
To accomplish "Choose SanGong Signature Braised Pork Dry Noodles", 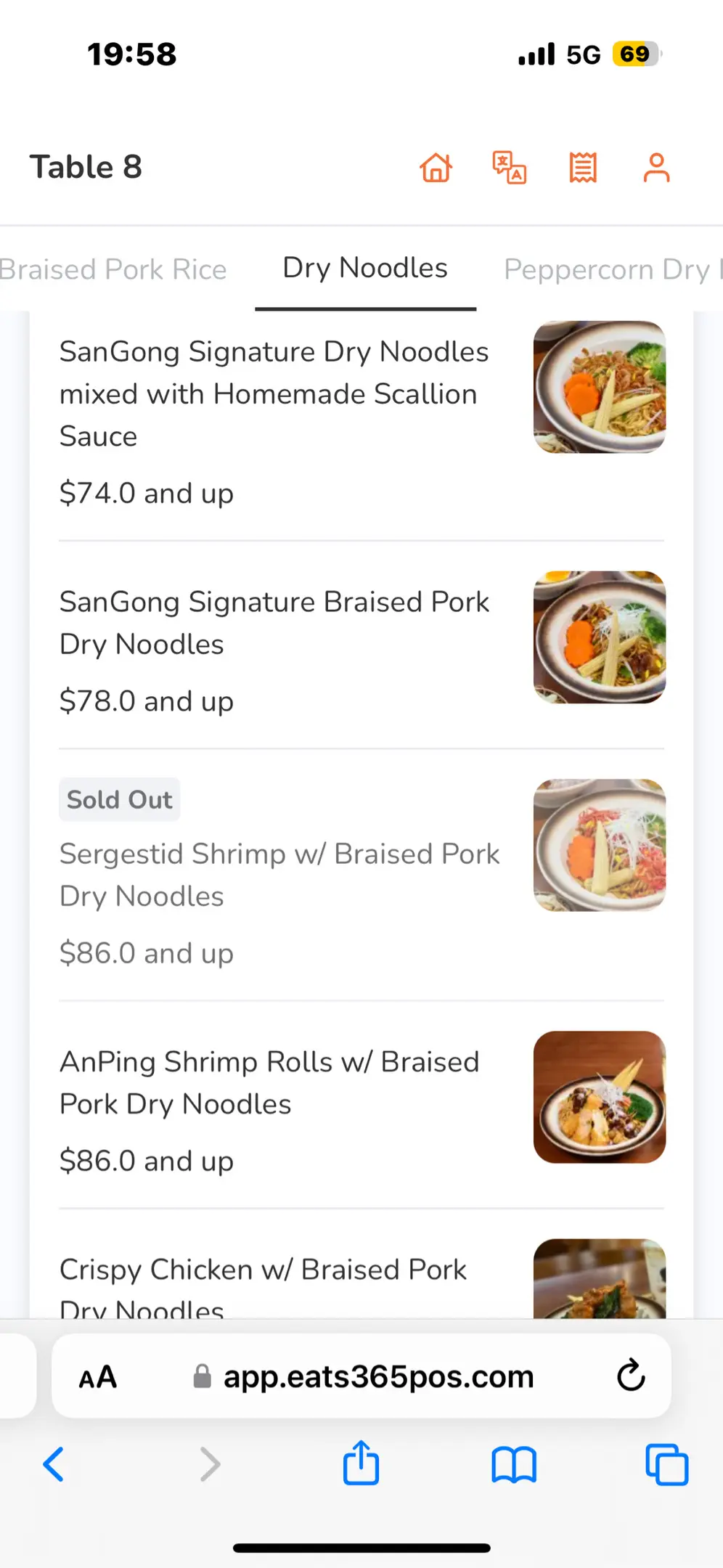I will pyautogui.click(x=274, y=623).
